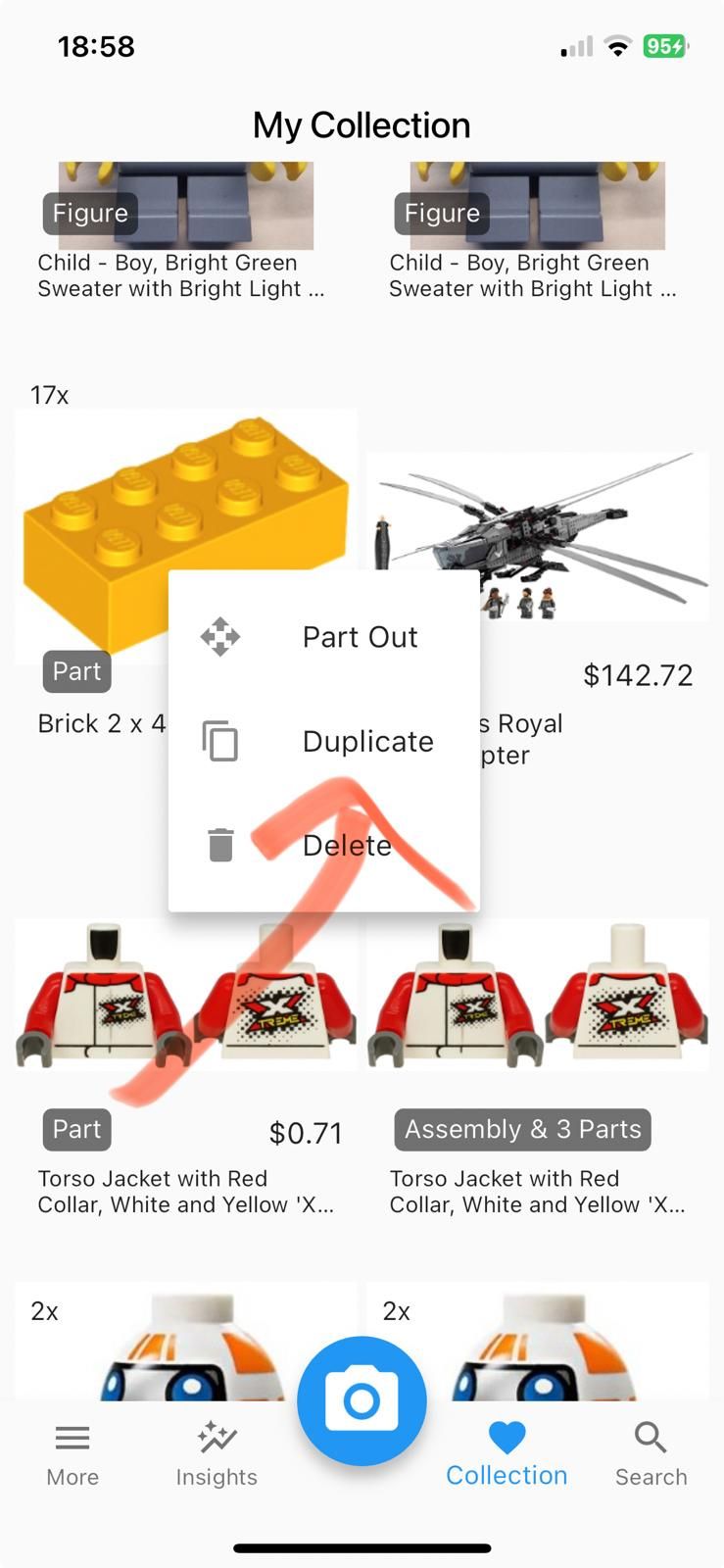Switch to the Insights tab
The width and height of the screenshot is (724, 1568).
coord(217,1455)
